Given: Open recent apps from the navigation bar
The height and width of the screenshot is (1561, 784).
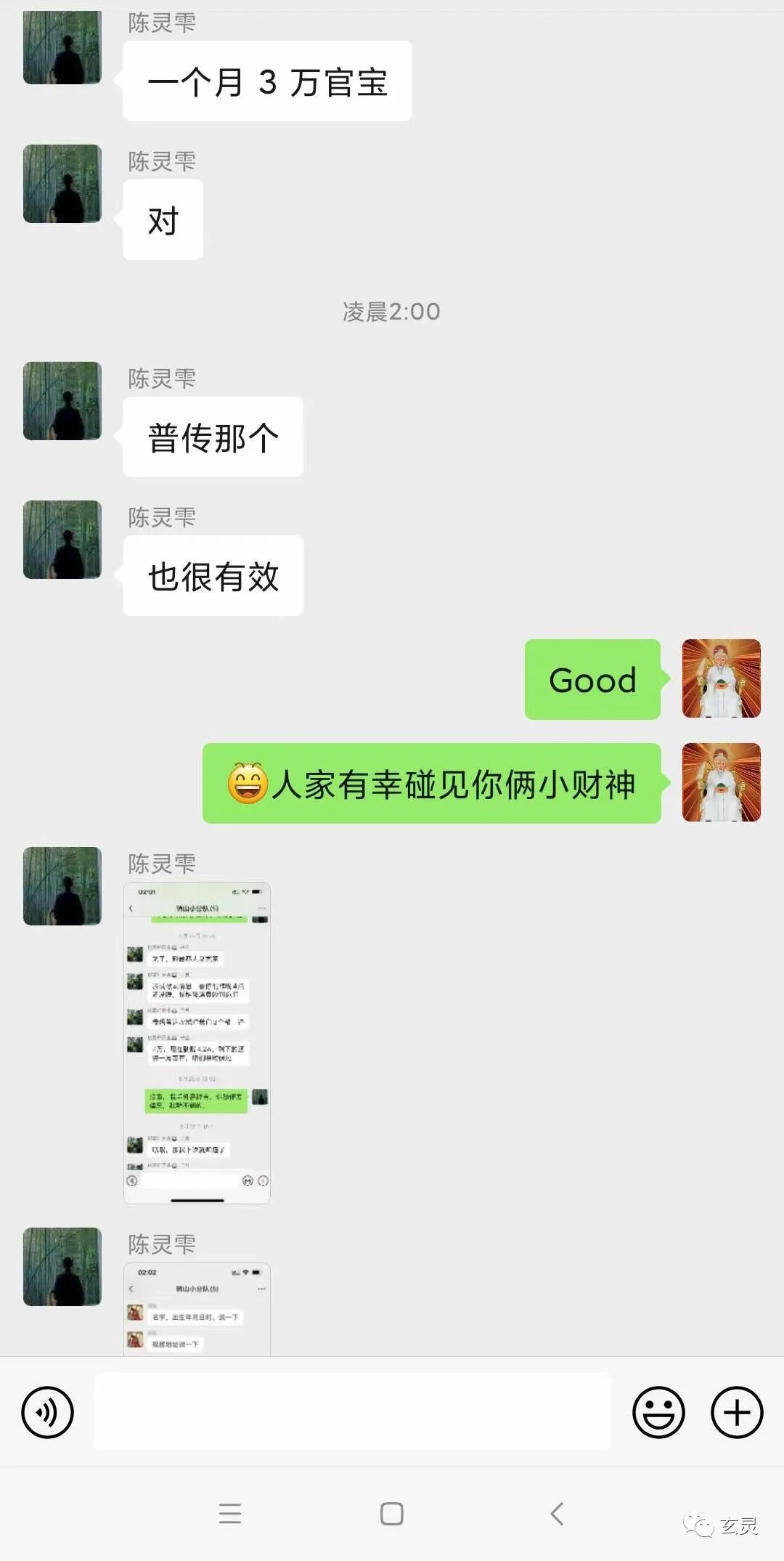Looking at the screenshot, I should pos(229,1513).
